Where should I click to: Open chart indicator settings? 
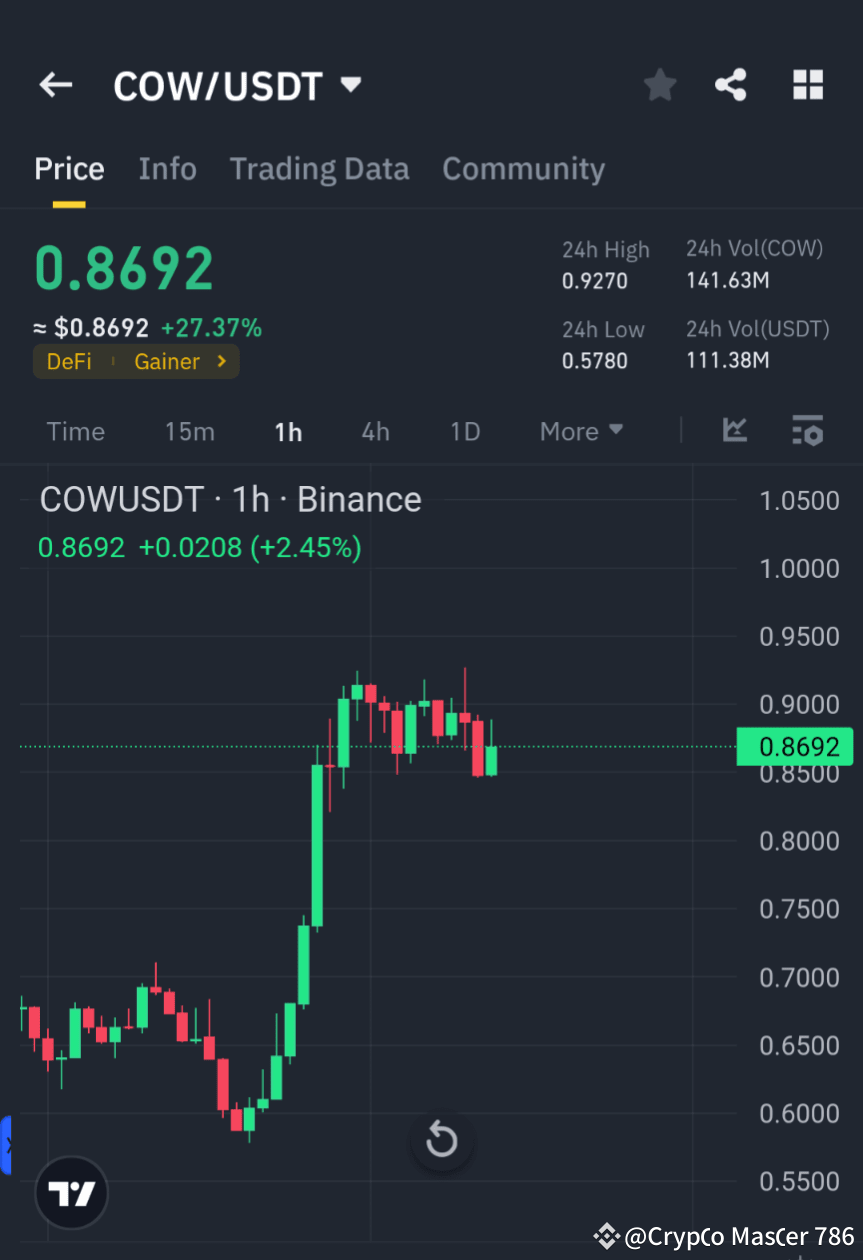click(x=807, y=431)
